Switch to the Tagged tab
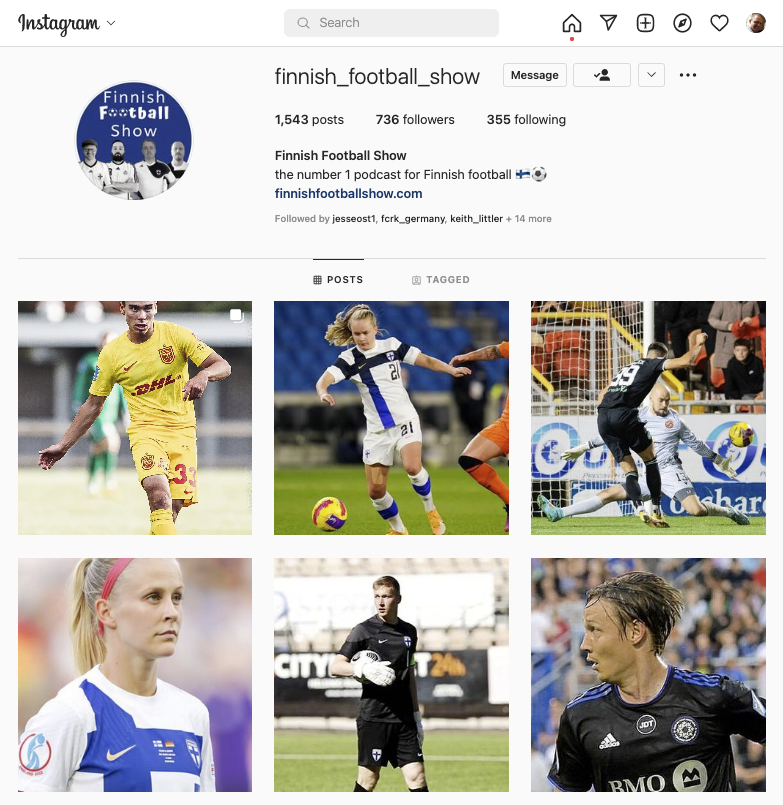The width and height of the screenshot is (783, 805). [x=440, y=280]
